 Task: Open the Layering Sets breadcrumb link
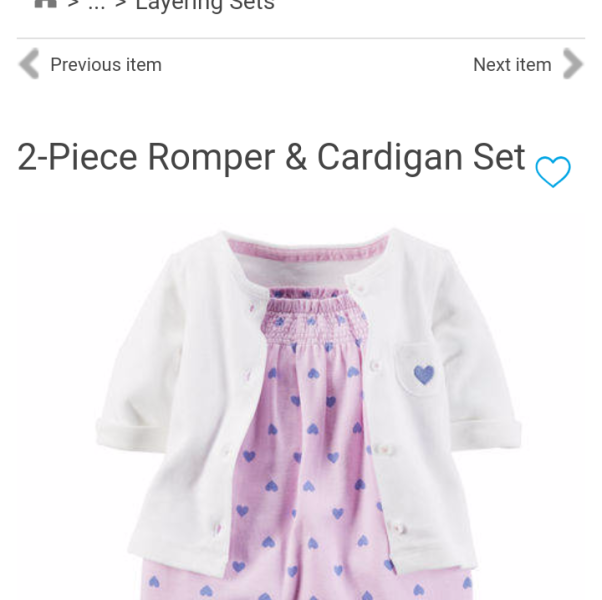[x=205, y=5]
